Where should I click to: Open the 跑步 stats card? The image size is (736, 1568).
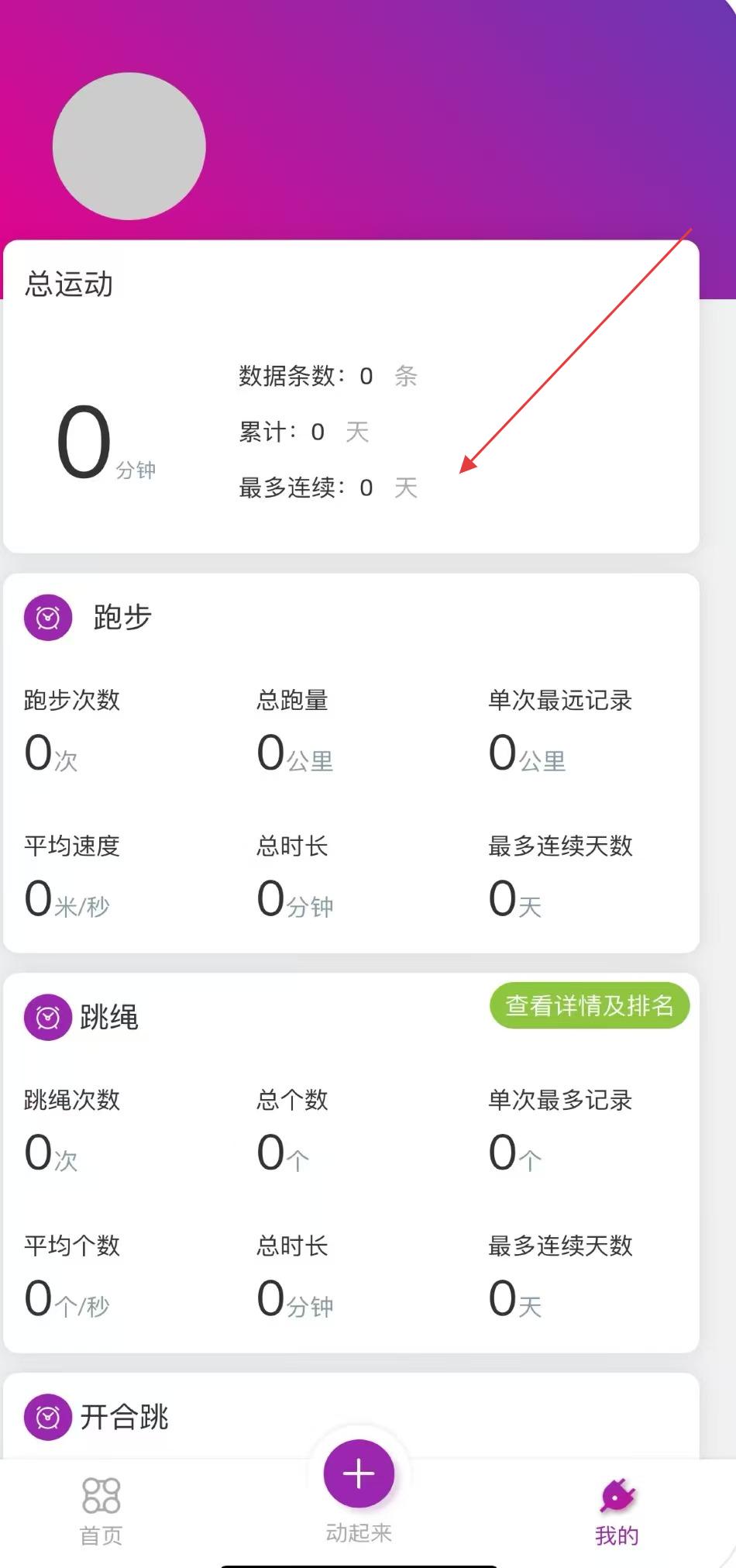(x=351, y=763)
